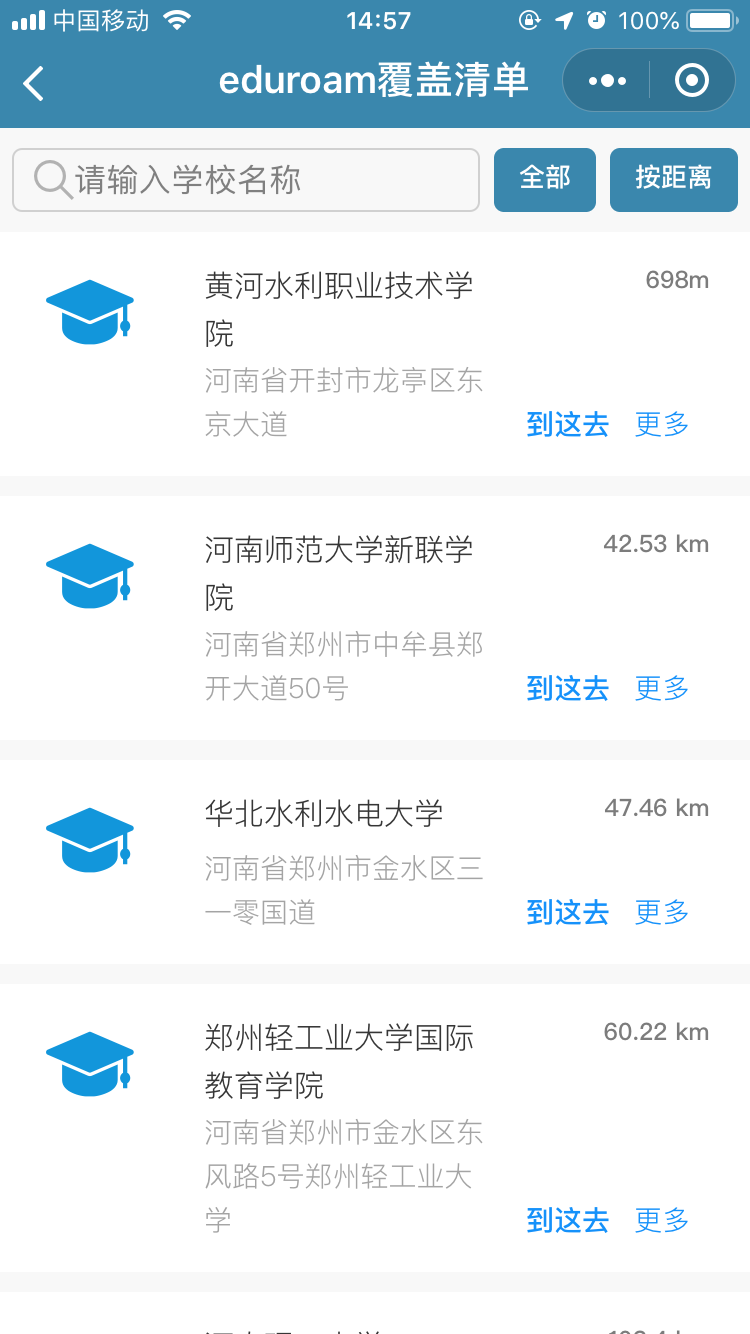Get directions to 华北水利水电大学 via 到这去
750x1334 pixels.
(x=568, y=912)
